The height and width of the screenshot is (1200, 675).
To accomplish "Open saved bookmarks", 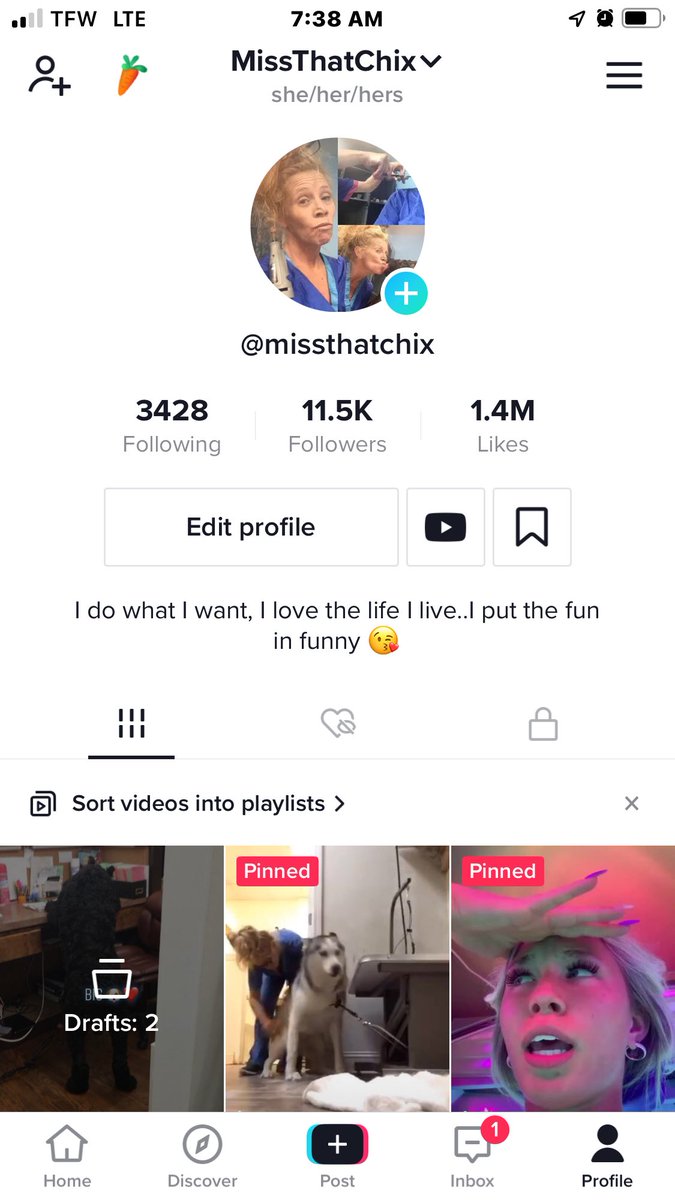I will click(x=532, y=527).
